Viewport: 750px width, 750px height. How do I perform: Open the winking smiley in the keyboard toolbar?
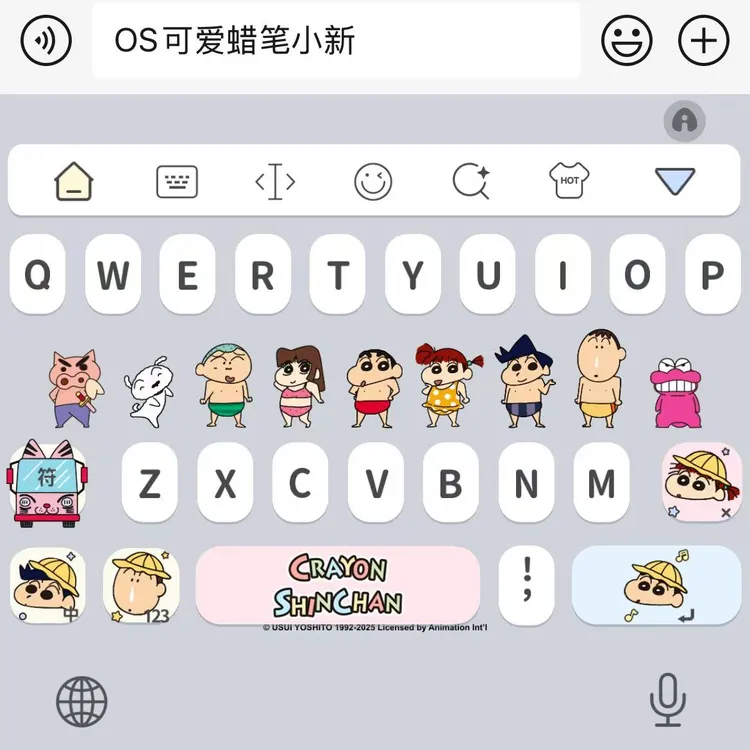point(373,182)
